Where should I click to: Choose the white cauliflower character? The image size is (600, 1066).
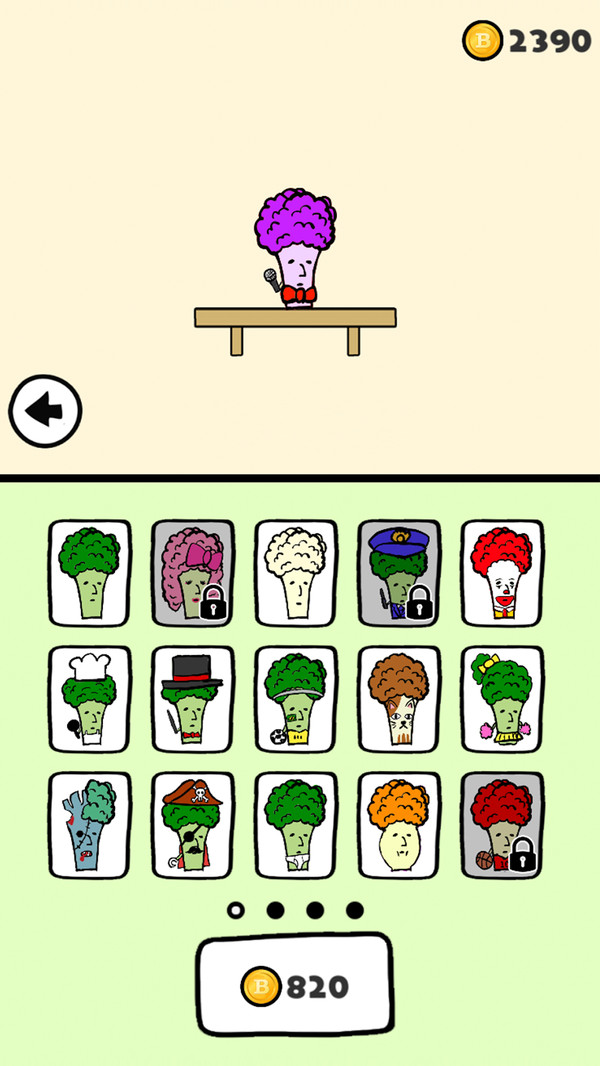click(x=296, y=573)
